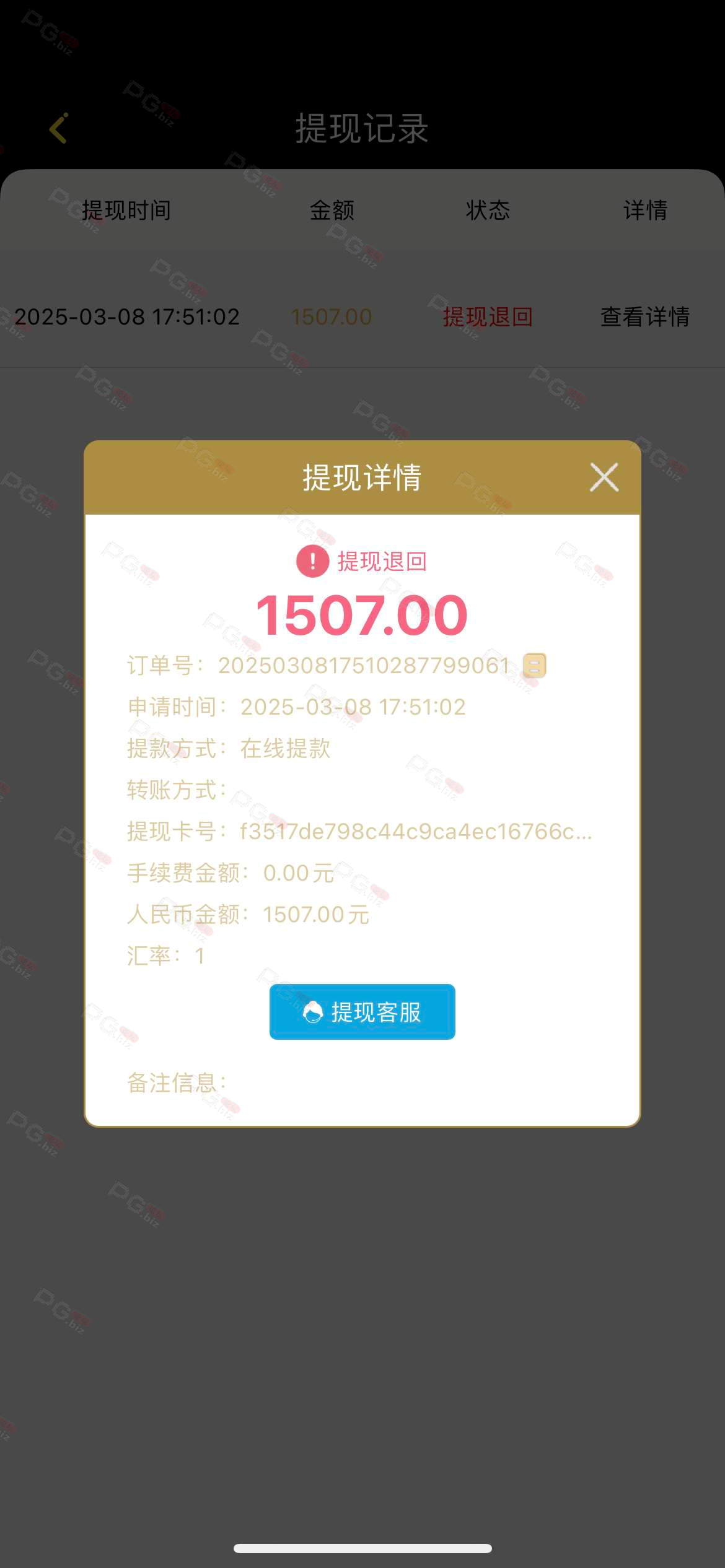Close the 提现详情 dialog
Image resolution: width=725 pixels, height=1568 pixels.
pos(604,477)
